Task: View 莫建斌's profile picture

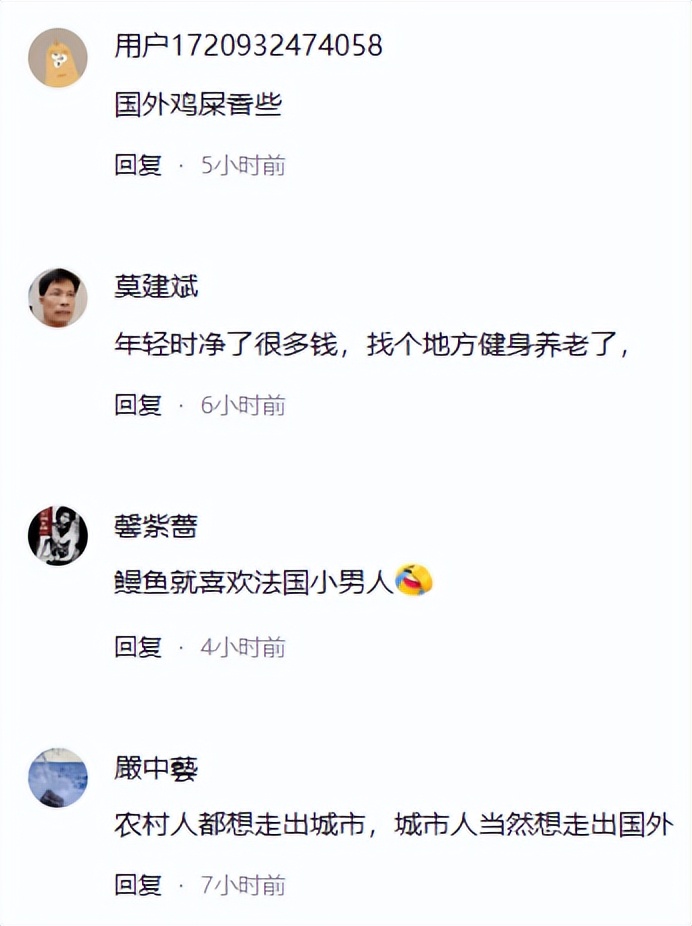Action: pyautogui.click(x=58, y=298)
